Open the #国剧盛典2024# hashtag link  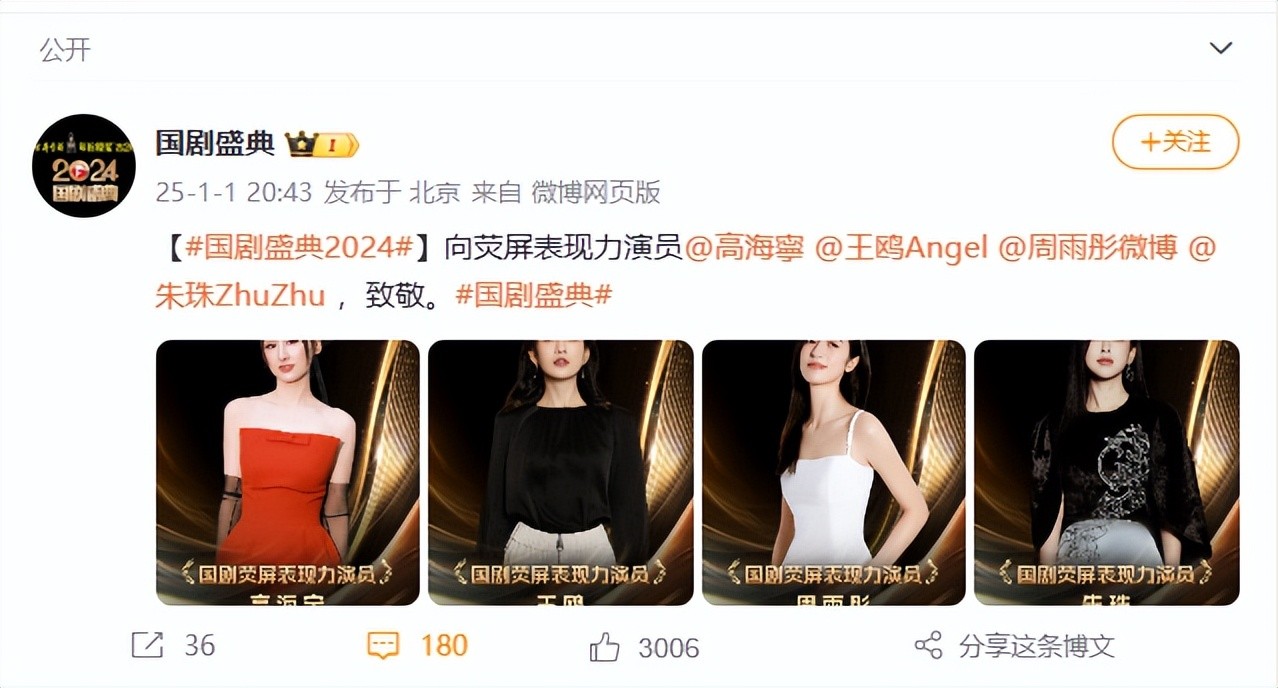click(300, 248)
